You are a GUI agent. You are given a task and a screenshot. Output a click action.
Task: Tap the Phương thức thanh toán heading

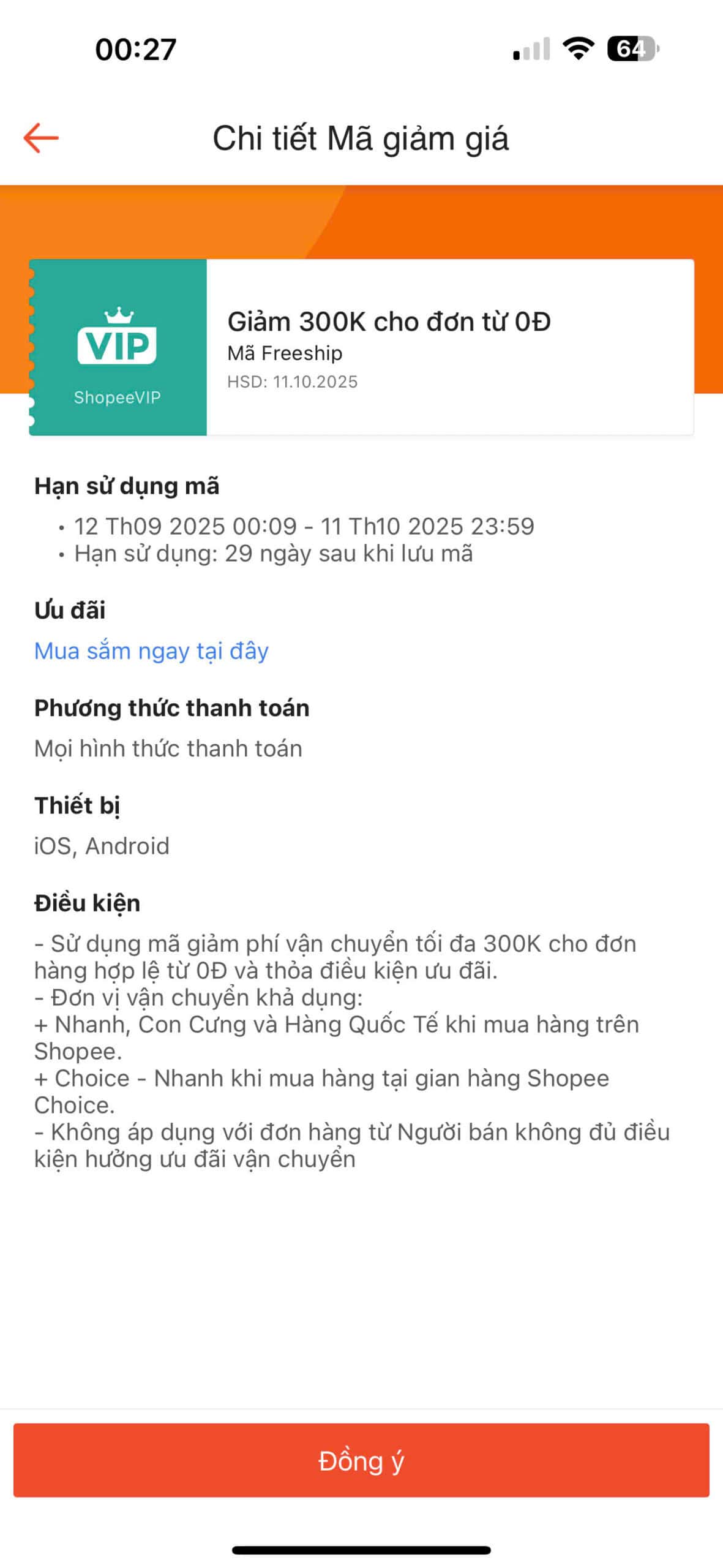[172, 707]
